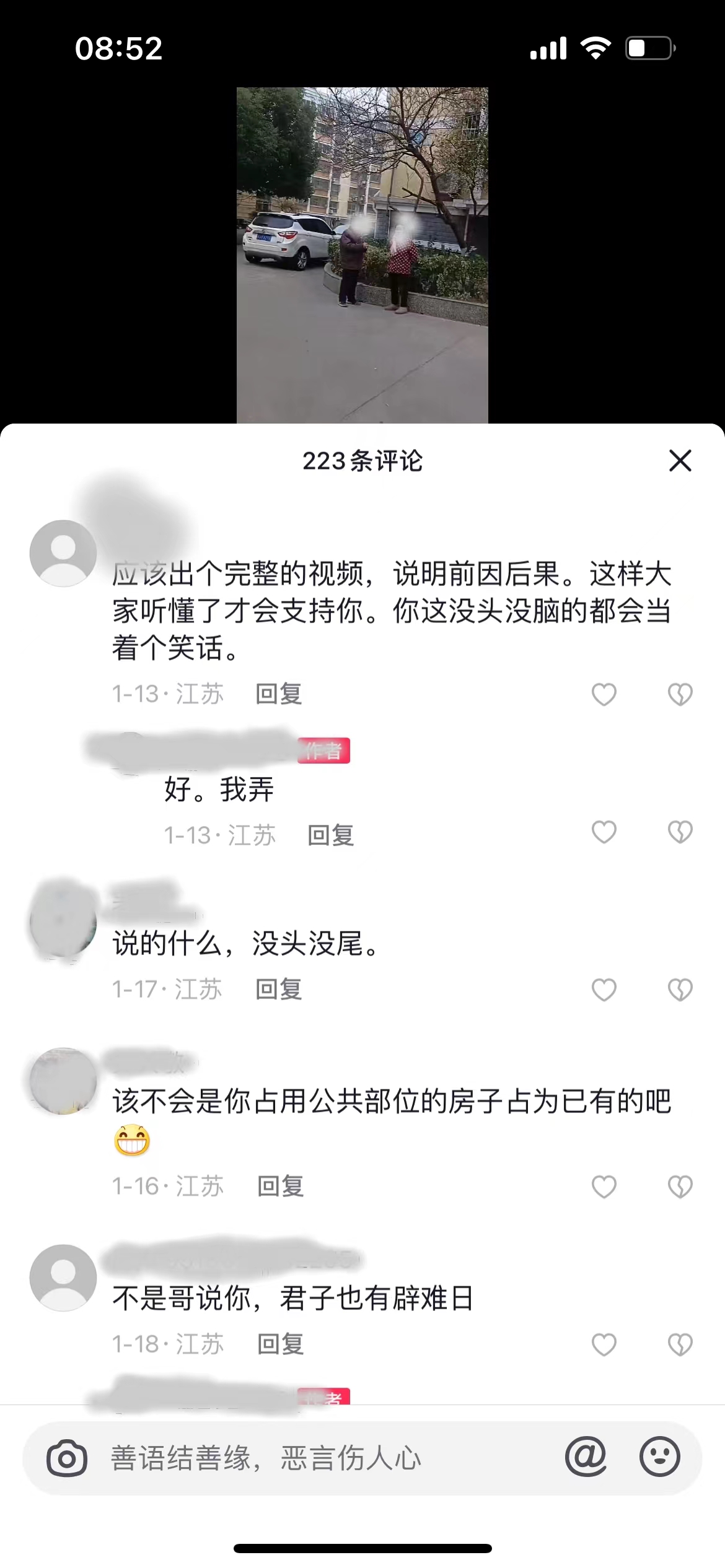Mention someone with the @ icon

click(x=586, y=1457)
